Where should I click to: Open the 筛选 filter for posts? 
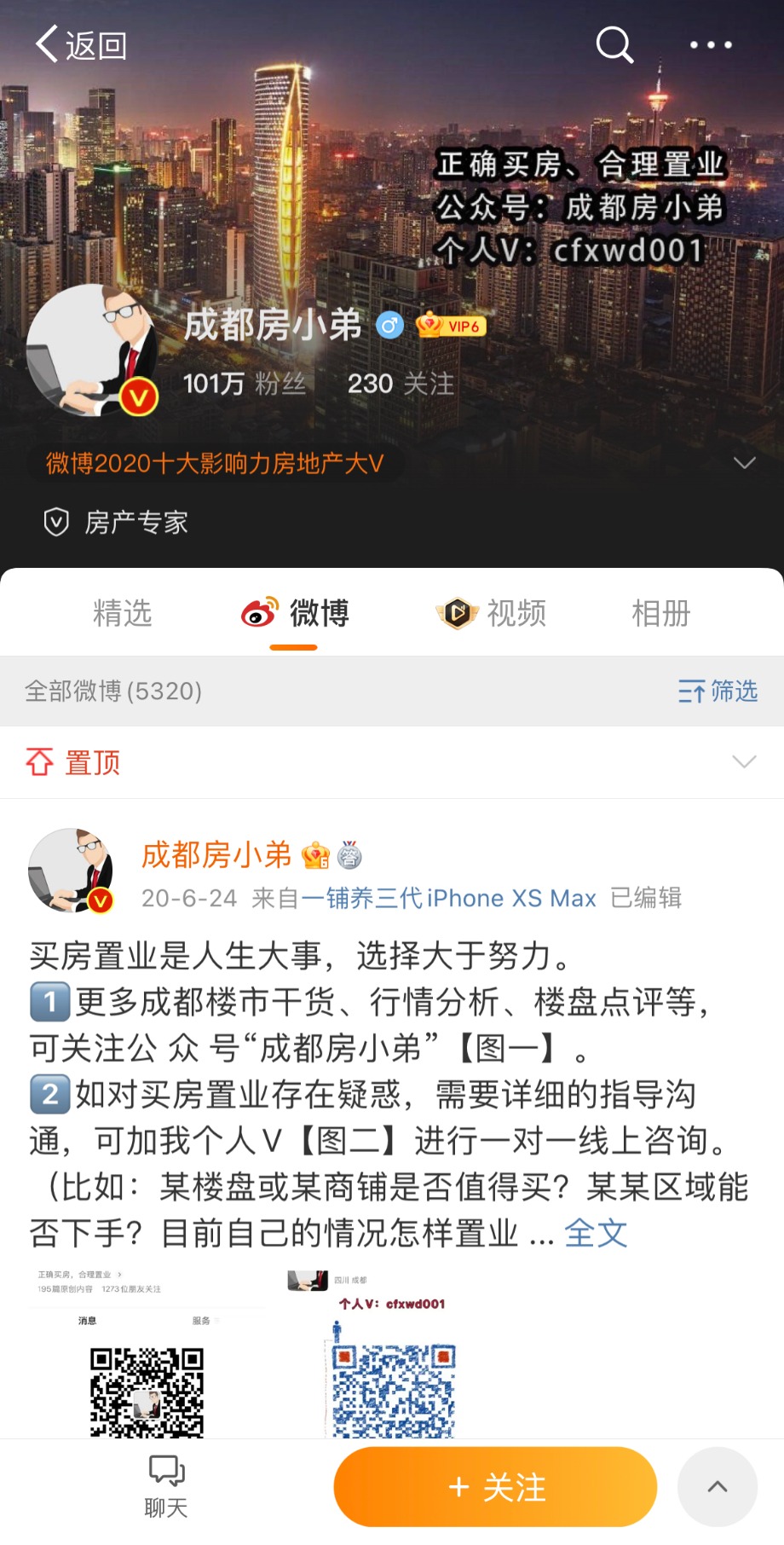[718, 691]
